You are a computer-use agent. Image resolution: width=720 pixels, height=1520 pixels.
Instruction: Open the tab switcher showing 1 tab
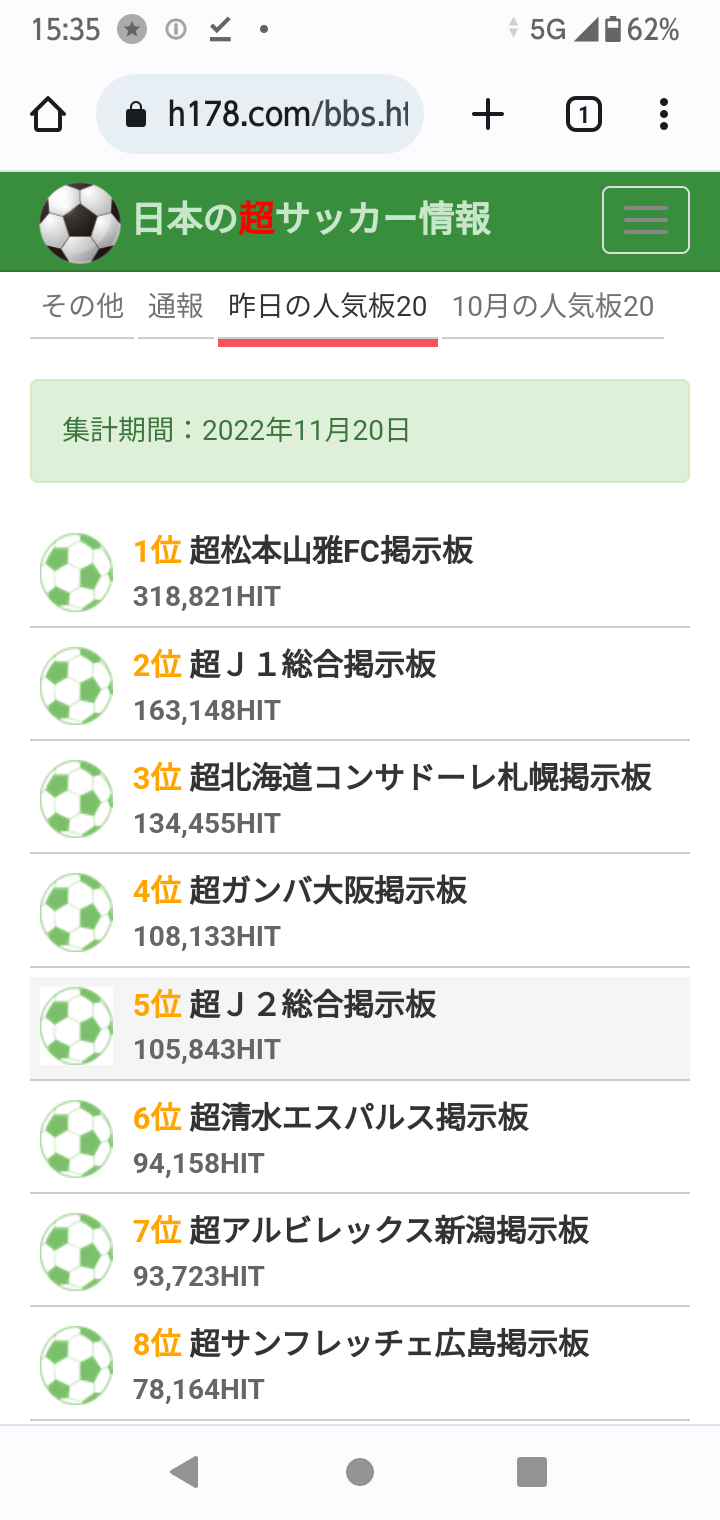tap(584, 115)
